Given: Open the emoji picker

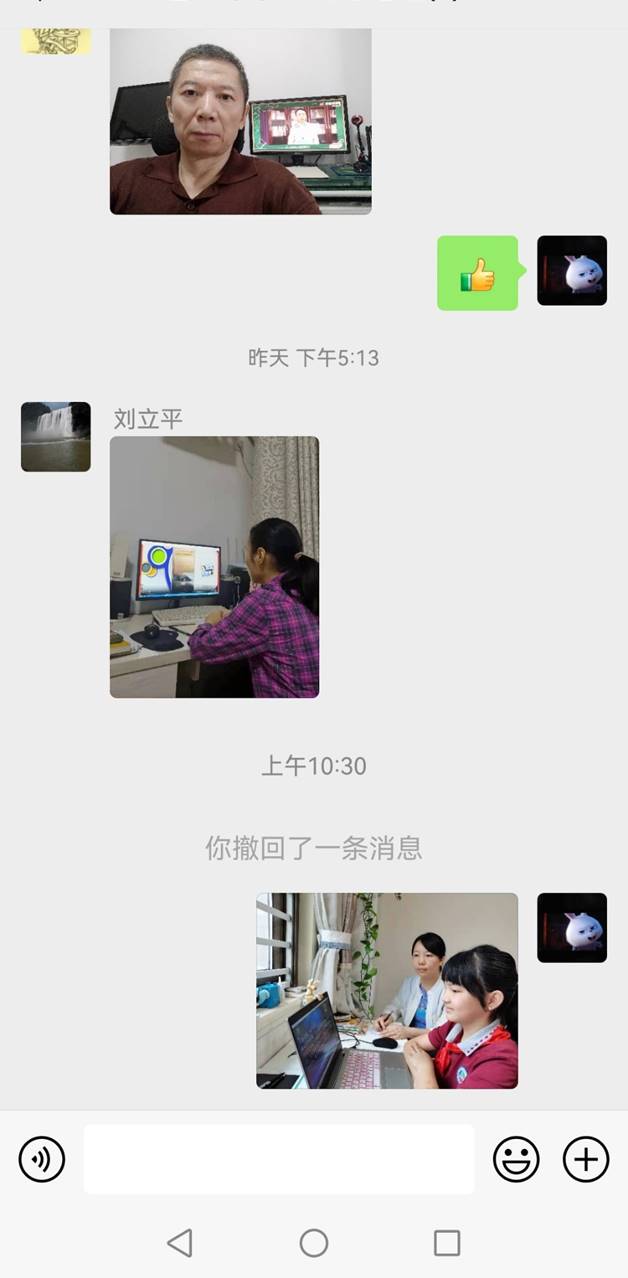Looking at the screenshot, I should 516,1159.
